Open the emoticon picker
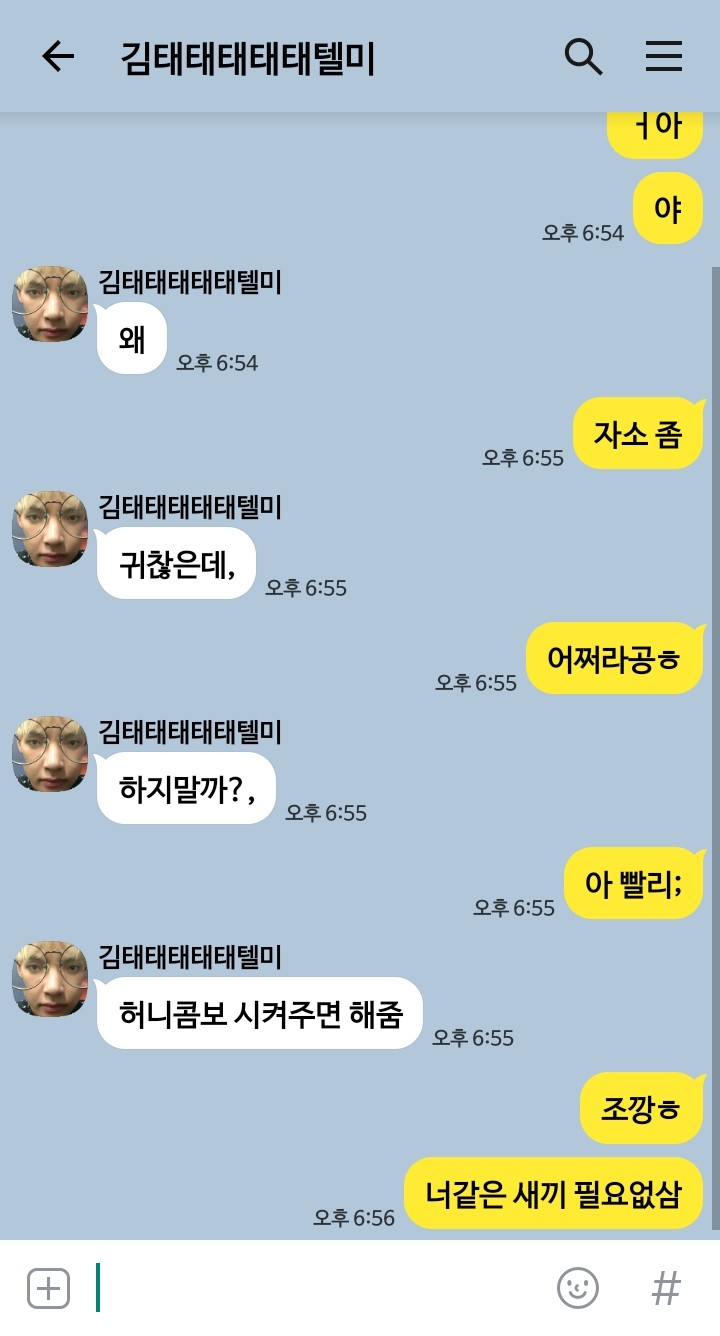Image resolution: width=720 pixels, height=1336 pixels. (578, 1288)
